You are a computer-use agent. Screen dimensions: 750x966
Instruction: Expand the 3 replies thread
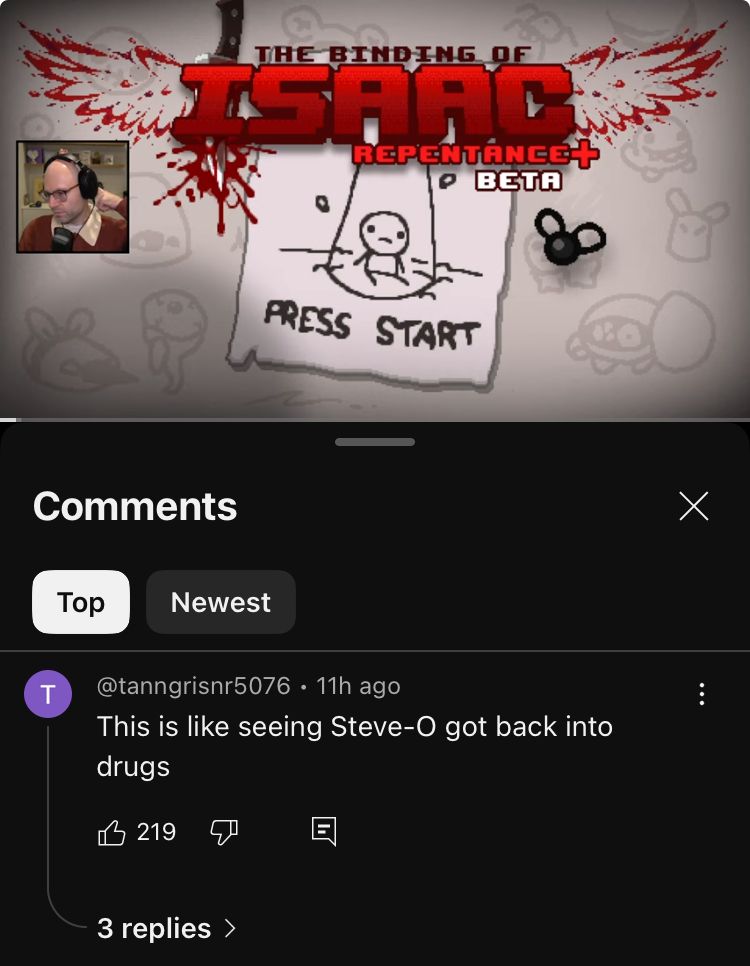click(166, 928)
